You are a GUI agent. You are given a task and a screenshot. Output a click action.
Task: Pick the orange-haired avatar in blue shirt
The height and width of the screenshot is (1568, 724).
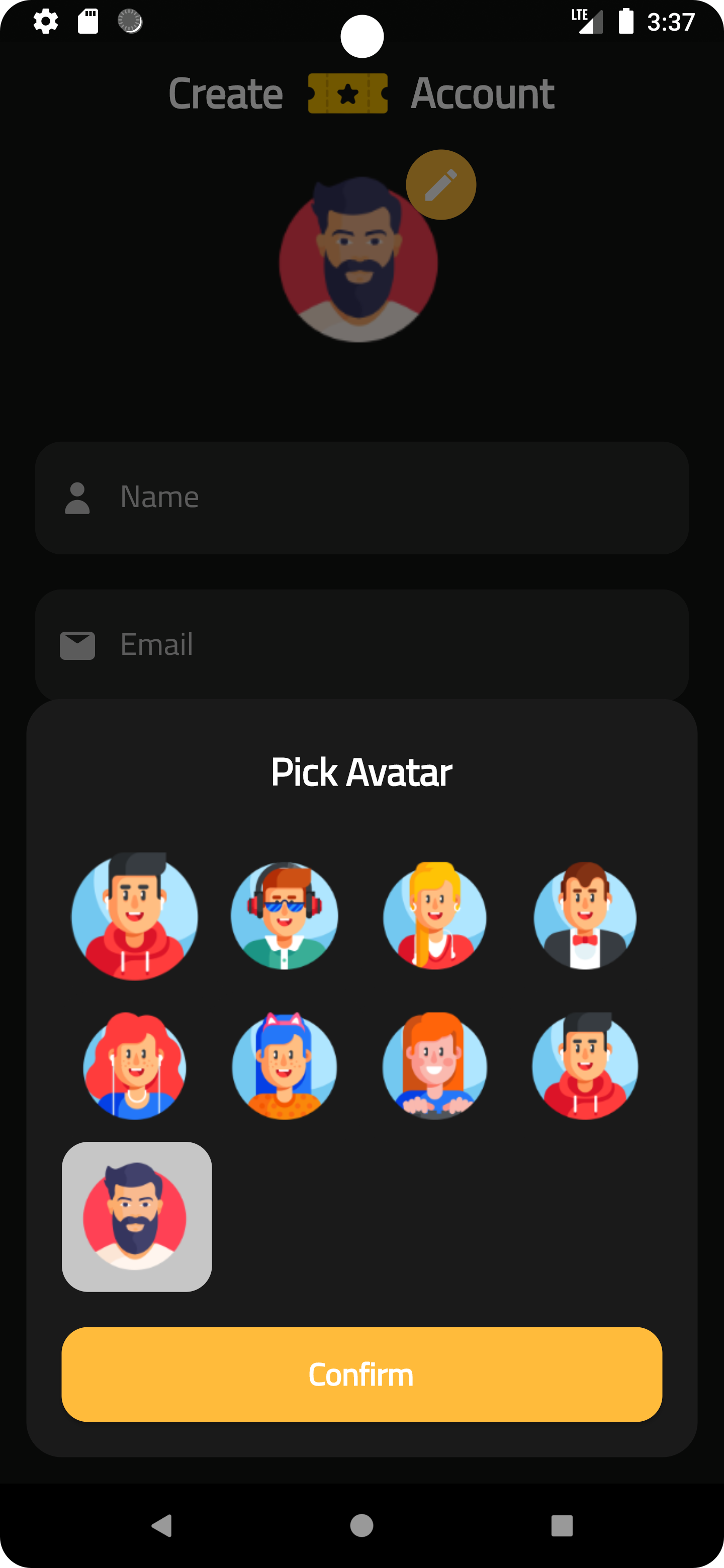tap(434, 1066)
